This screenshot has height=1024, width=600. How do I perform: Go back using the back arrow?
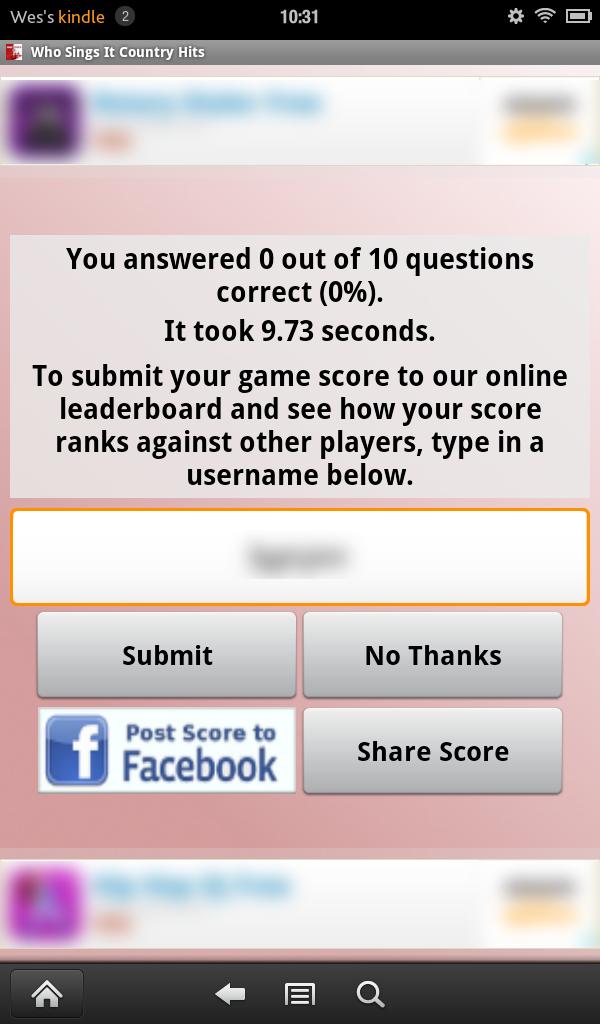(231, 993)
